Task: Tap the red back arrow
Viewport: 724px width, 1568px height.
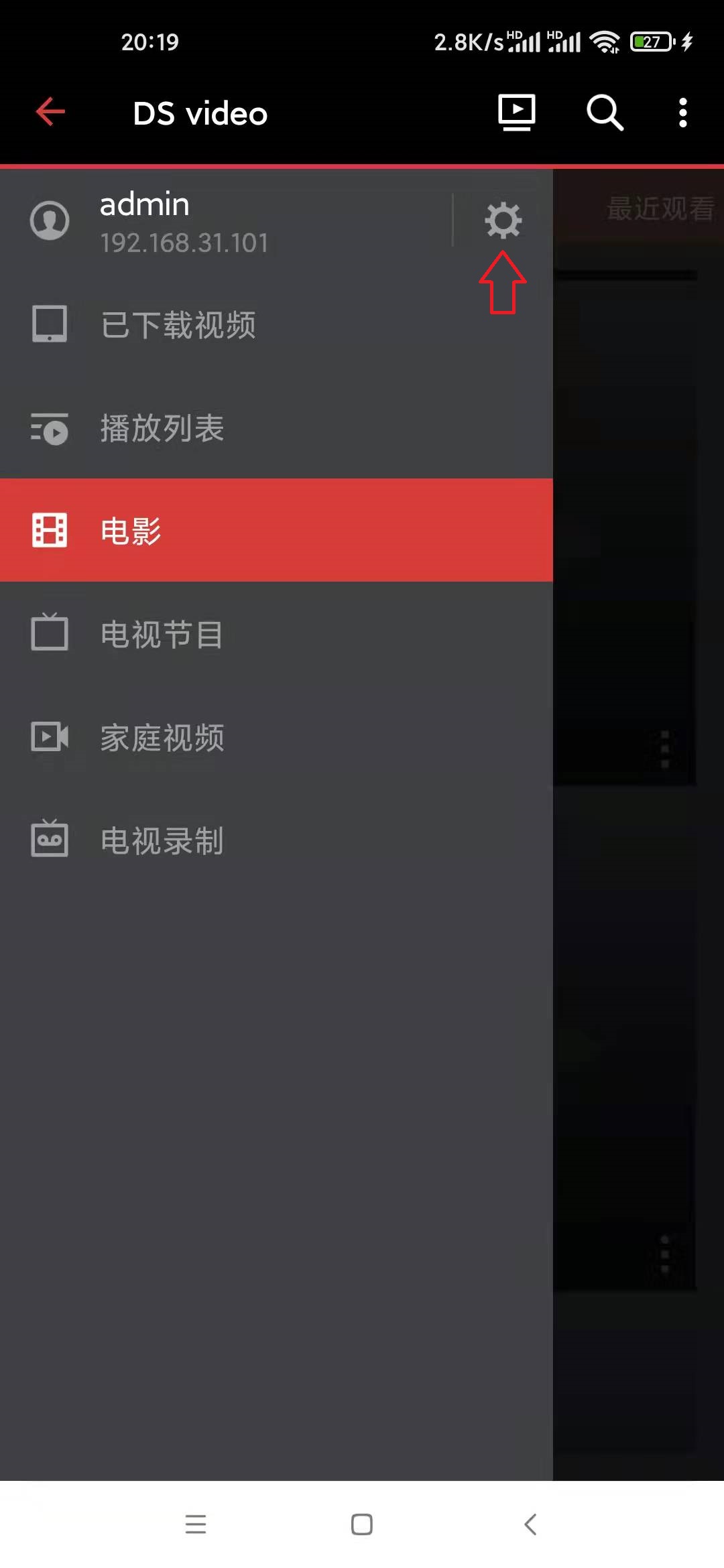Action: (50, 112)
